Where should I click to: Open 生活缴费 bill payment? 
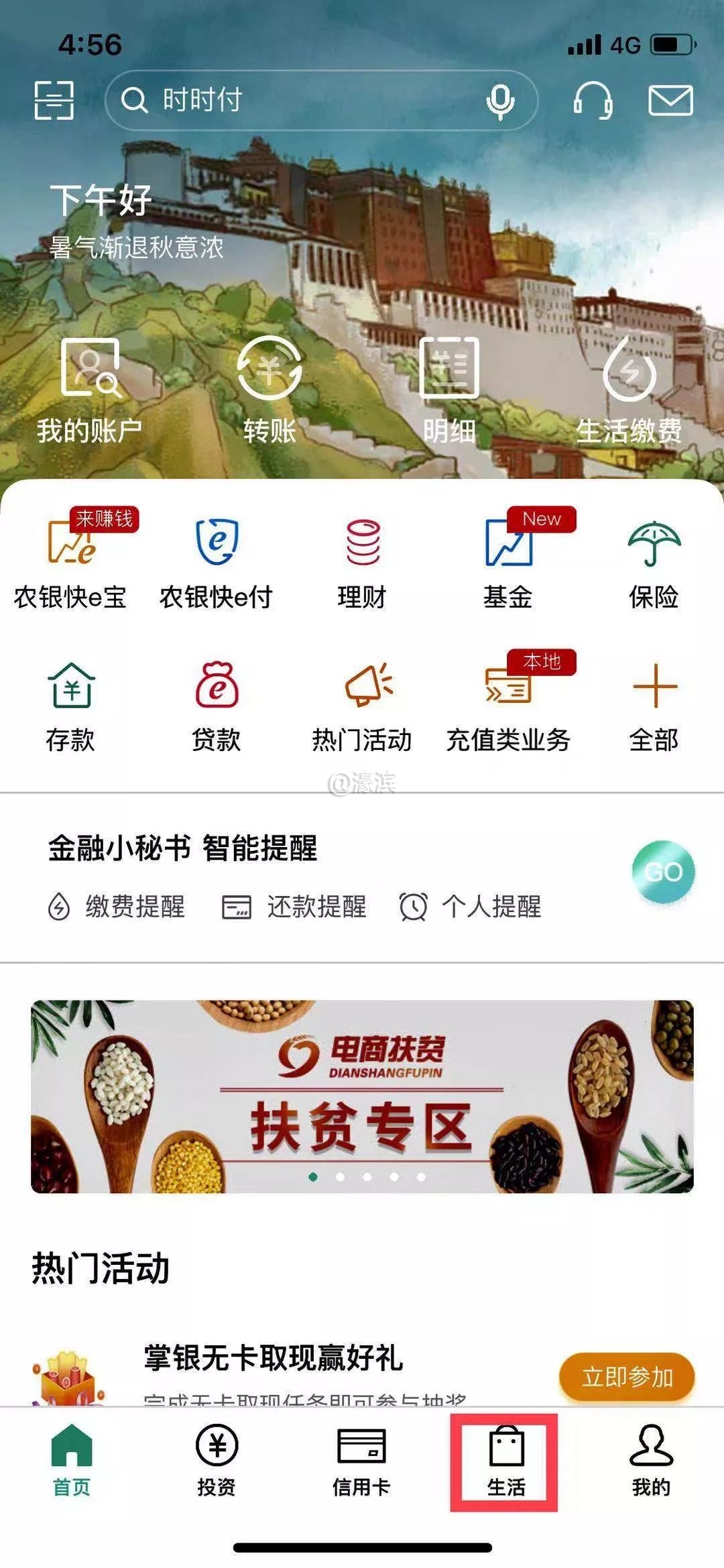tap(629, 390)
